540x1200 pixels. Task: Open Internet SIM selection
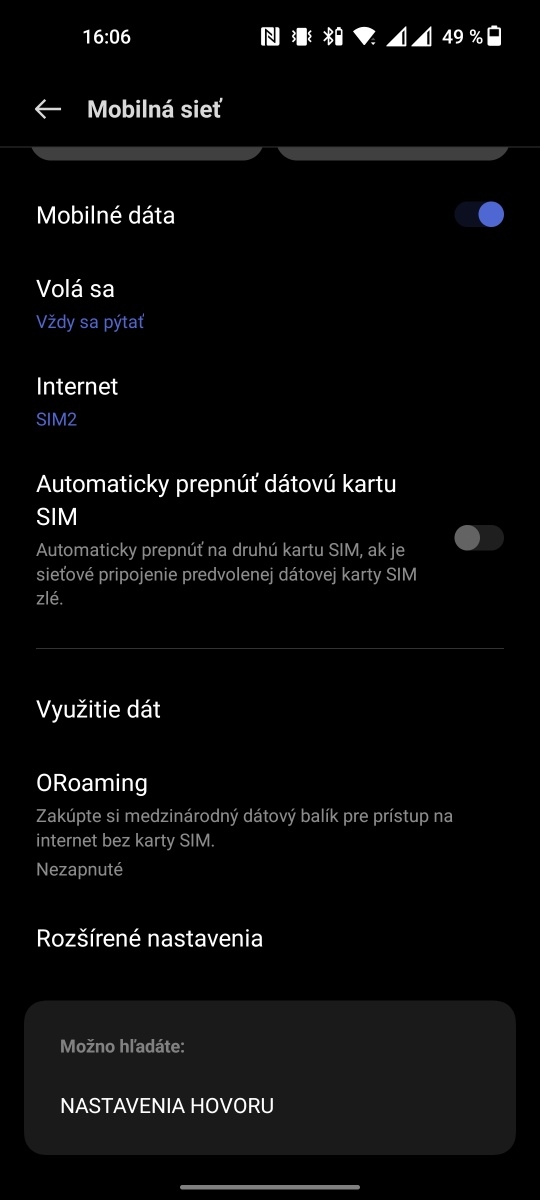[270, 401]
